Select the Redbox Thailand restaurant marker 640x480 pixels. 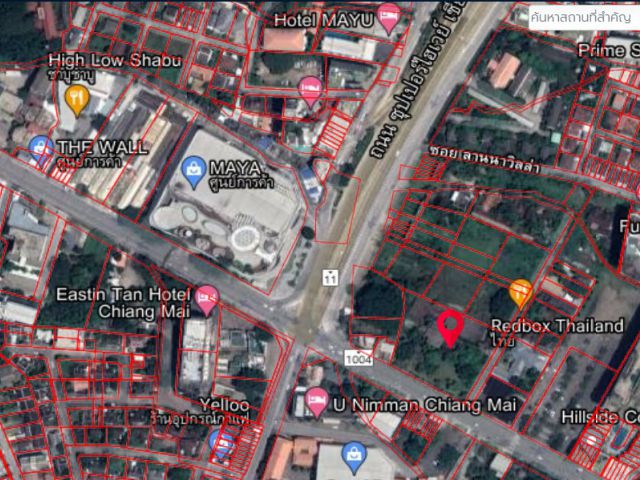(x=520, y=293)
